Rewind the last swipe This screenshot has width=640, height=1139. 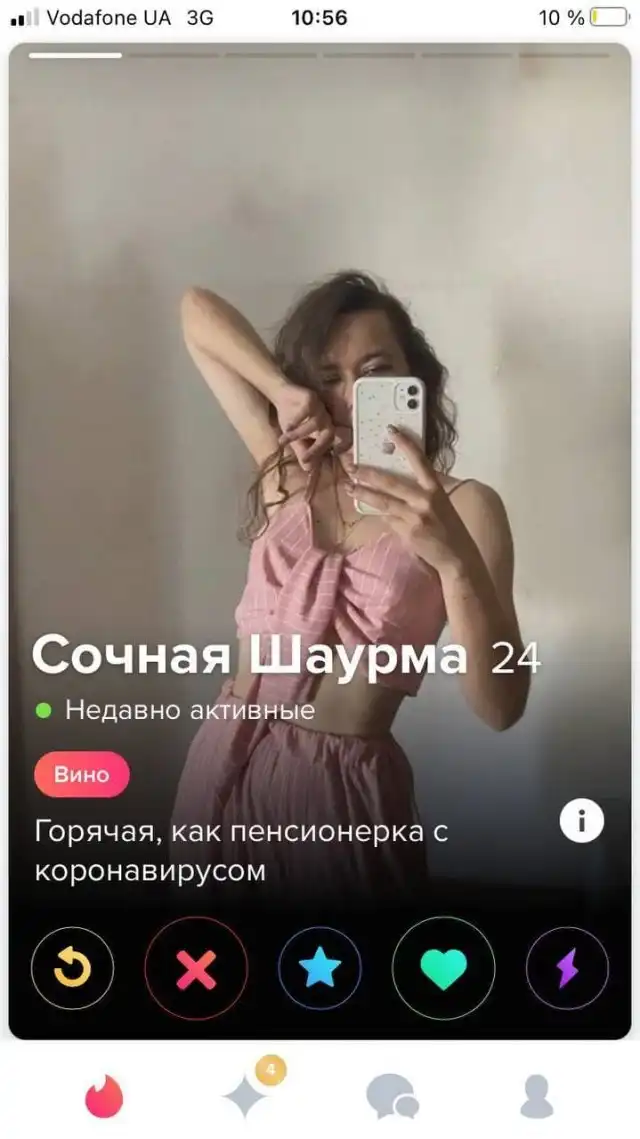tap(73, 968)
